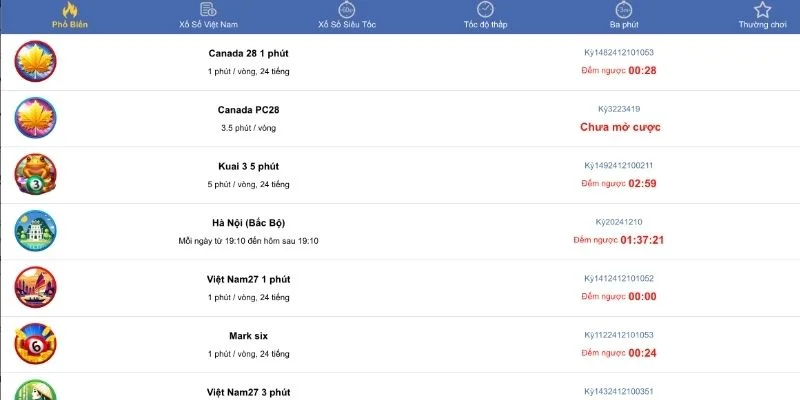
Task: Go to the Tốc độ thấp tab
Action: click(x=485, y=15)
